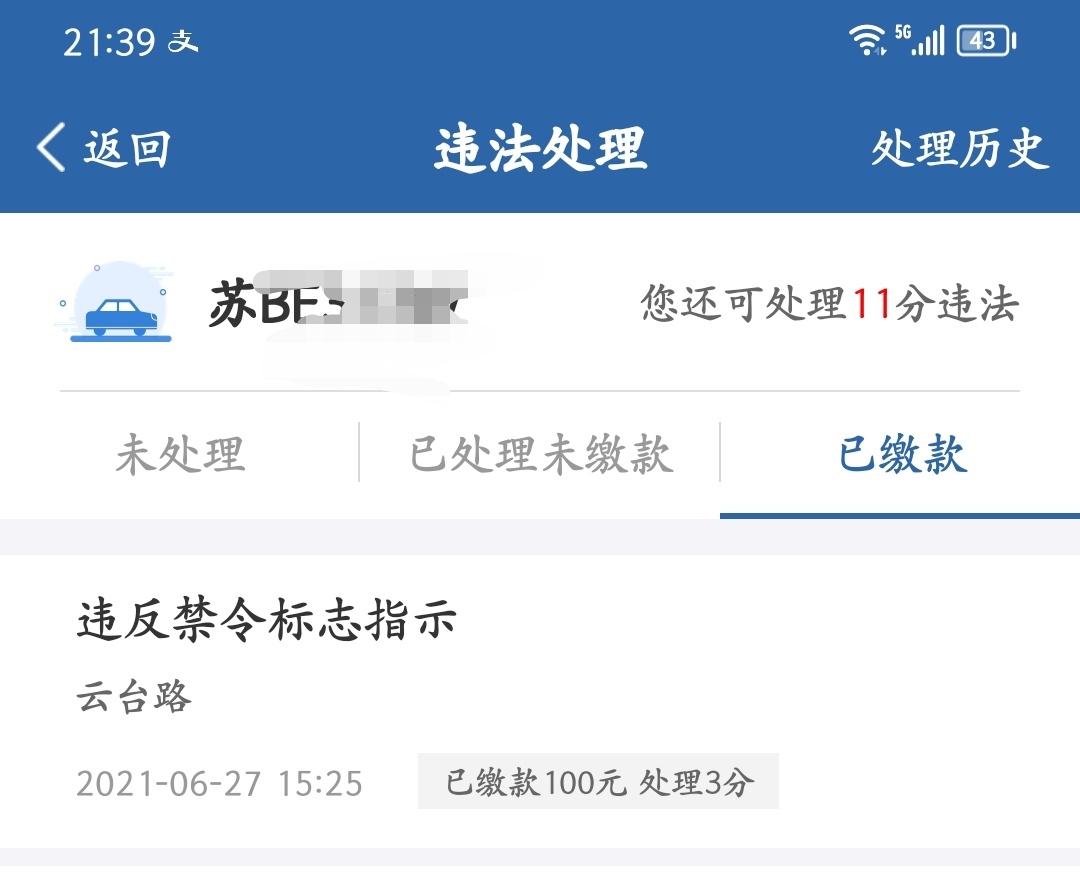Open 处理历史 processing history

coord(959,149)
